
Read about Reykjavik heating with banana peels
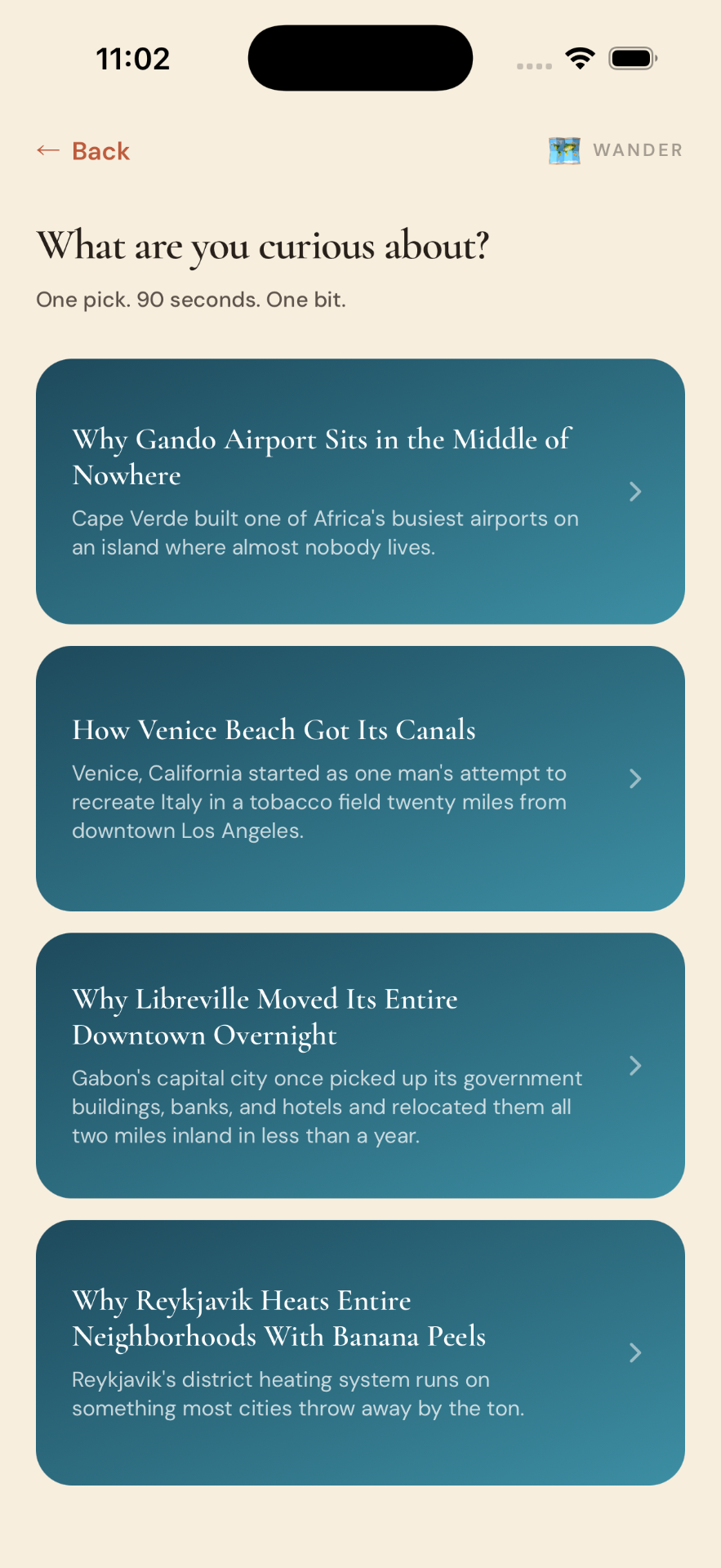pos(360,1352)
